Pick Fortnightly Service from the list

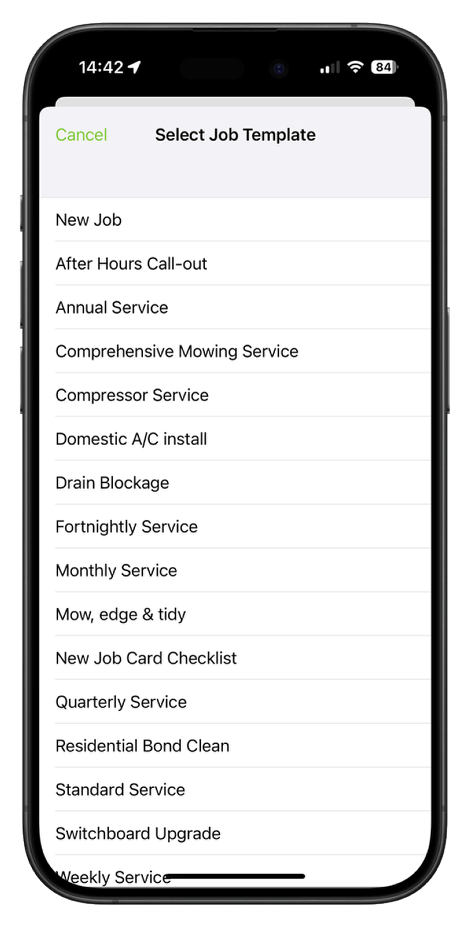[x=235, y=526]
